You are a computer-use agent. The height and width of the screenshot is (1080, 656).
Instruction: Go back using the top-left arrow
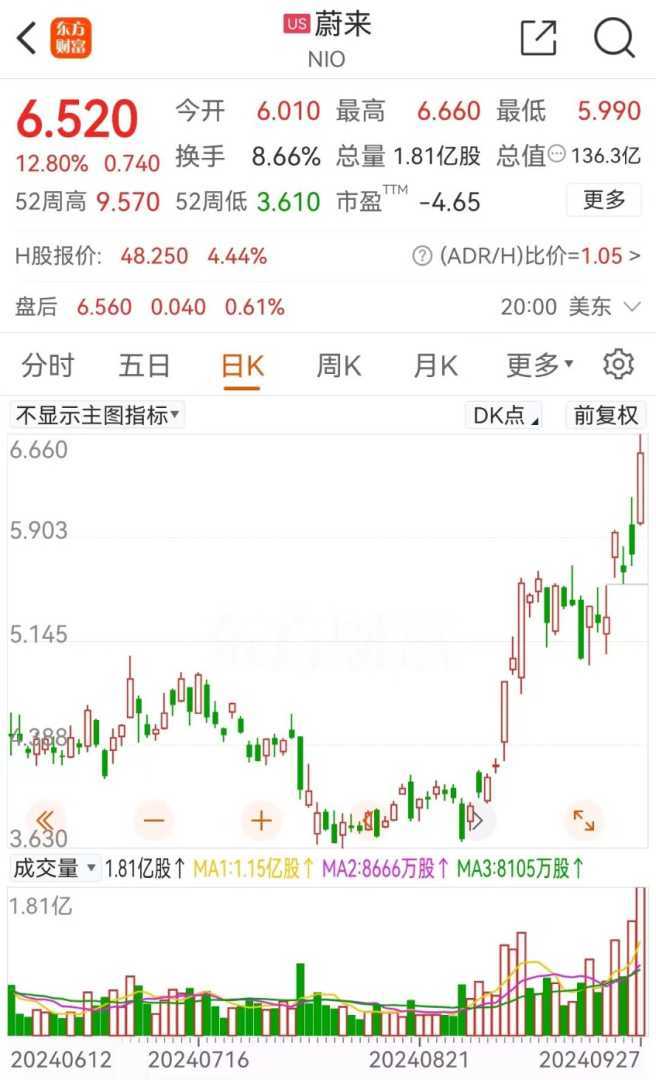click(27, 39)
